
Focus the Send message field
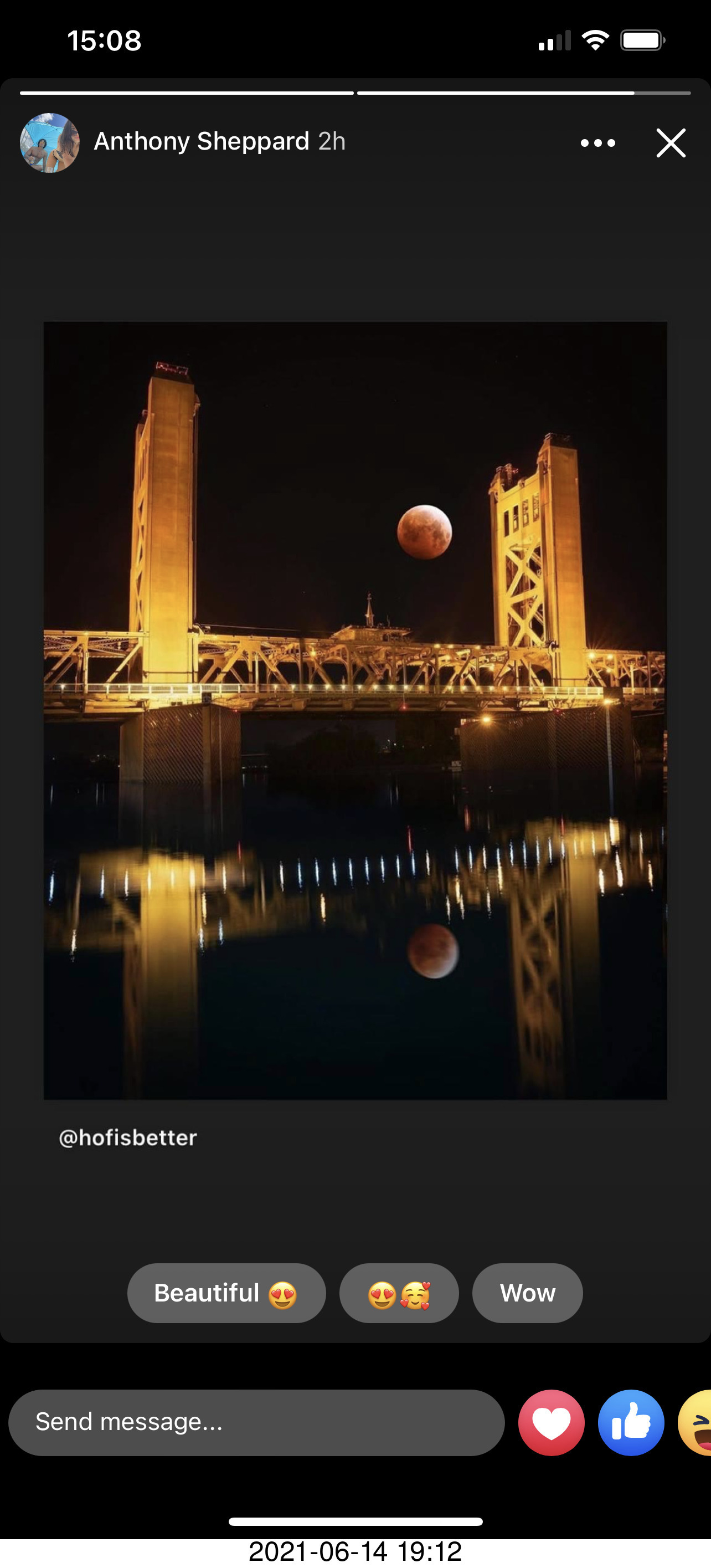256,1422
